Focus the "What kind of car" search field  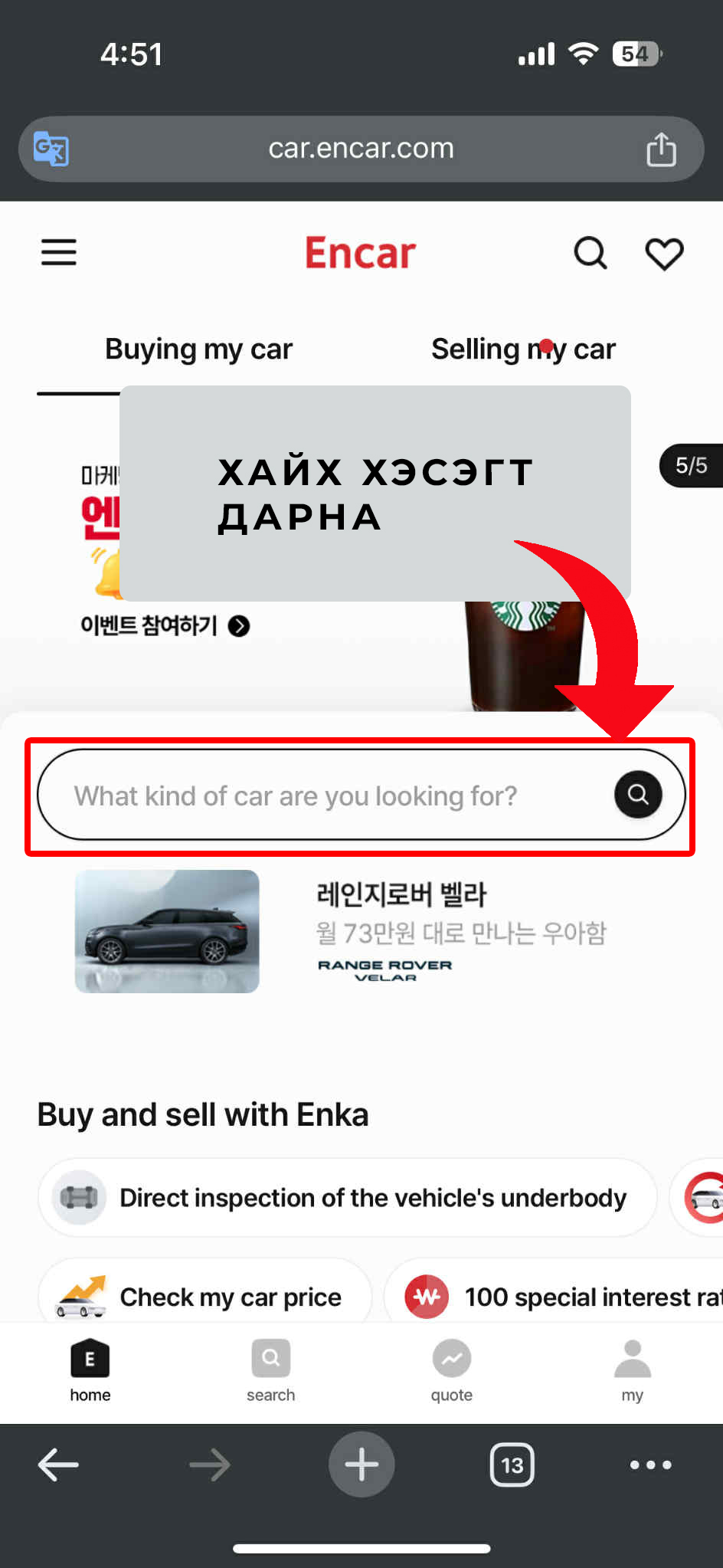(361, 795)
